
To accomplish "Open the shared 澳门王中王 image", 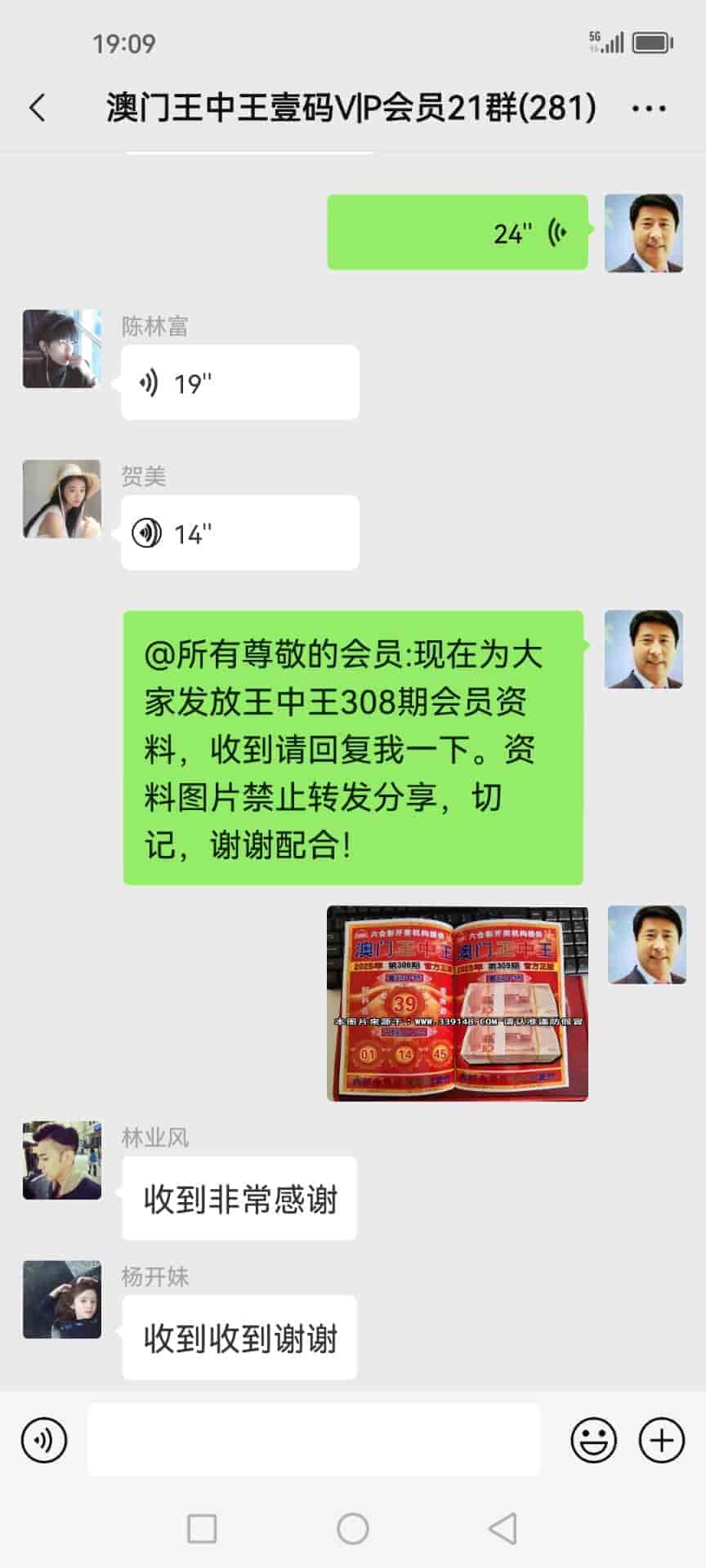I will pyautogui.click(x=458, y=1003).
